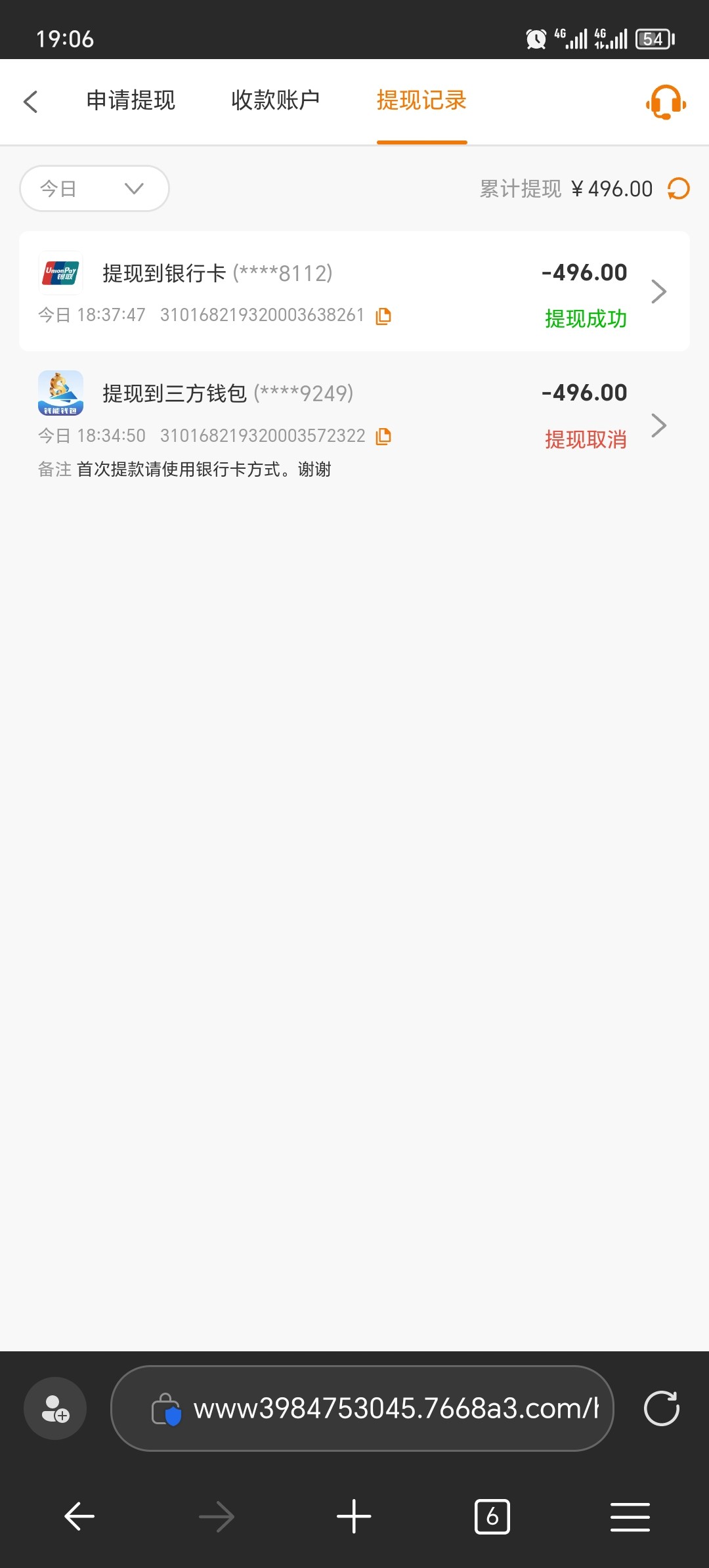Go back using the header arrow
Screen dimensions: 709x1568
pos(31,102)
